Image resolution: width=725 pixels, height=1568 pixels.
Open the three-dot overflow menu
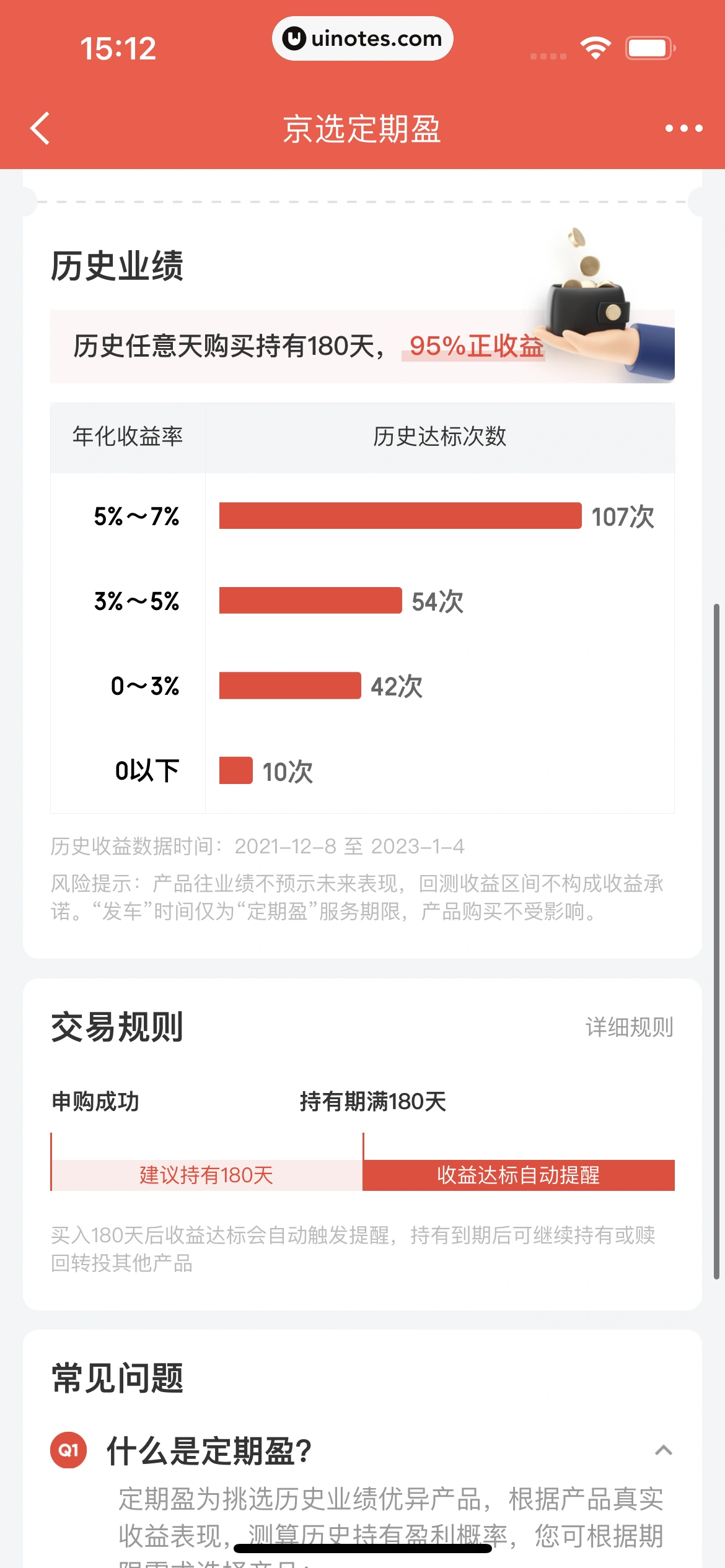(x=683, y=128)
